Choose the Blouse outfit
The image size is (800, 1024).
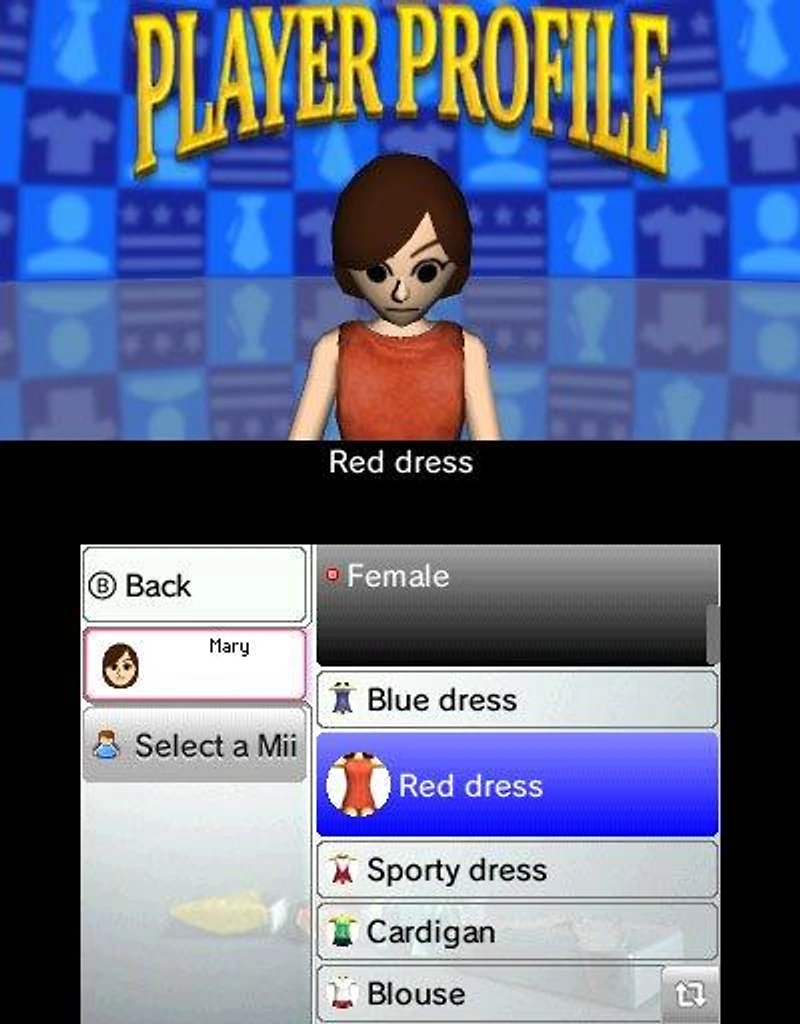click(x=490, y=993)
